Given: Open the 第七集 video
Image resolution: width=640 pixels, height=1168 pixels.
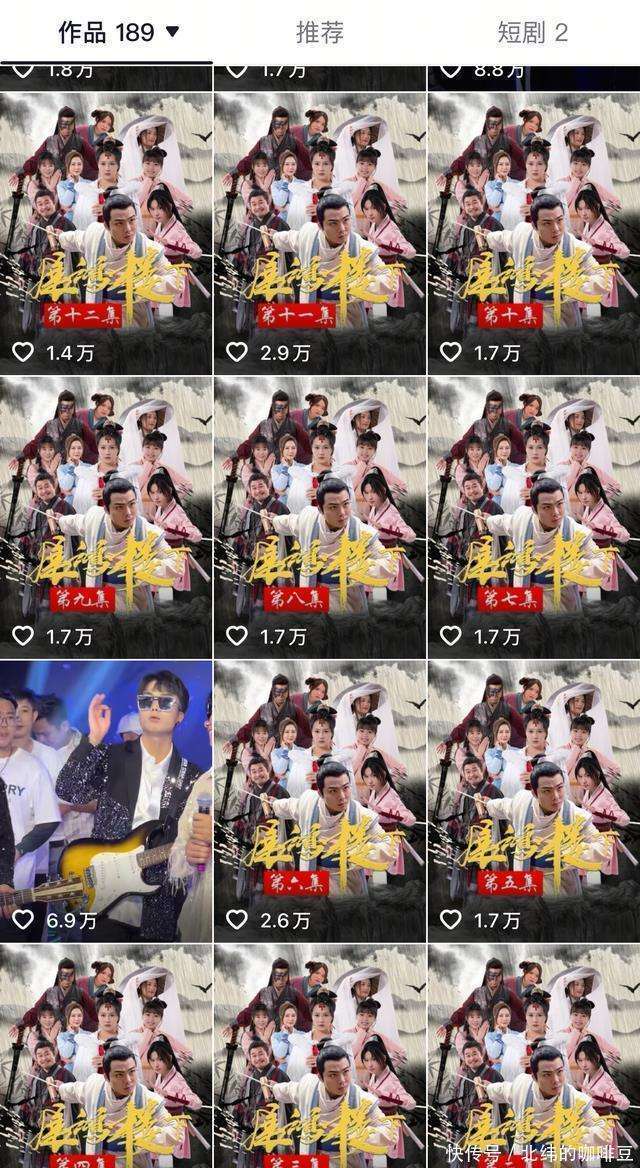Looking at the screenshot, I should tap(534, 515).
